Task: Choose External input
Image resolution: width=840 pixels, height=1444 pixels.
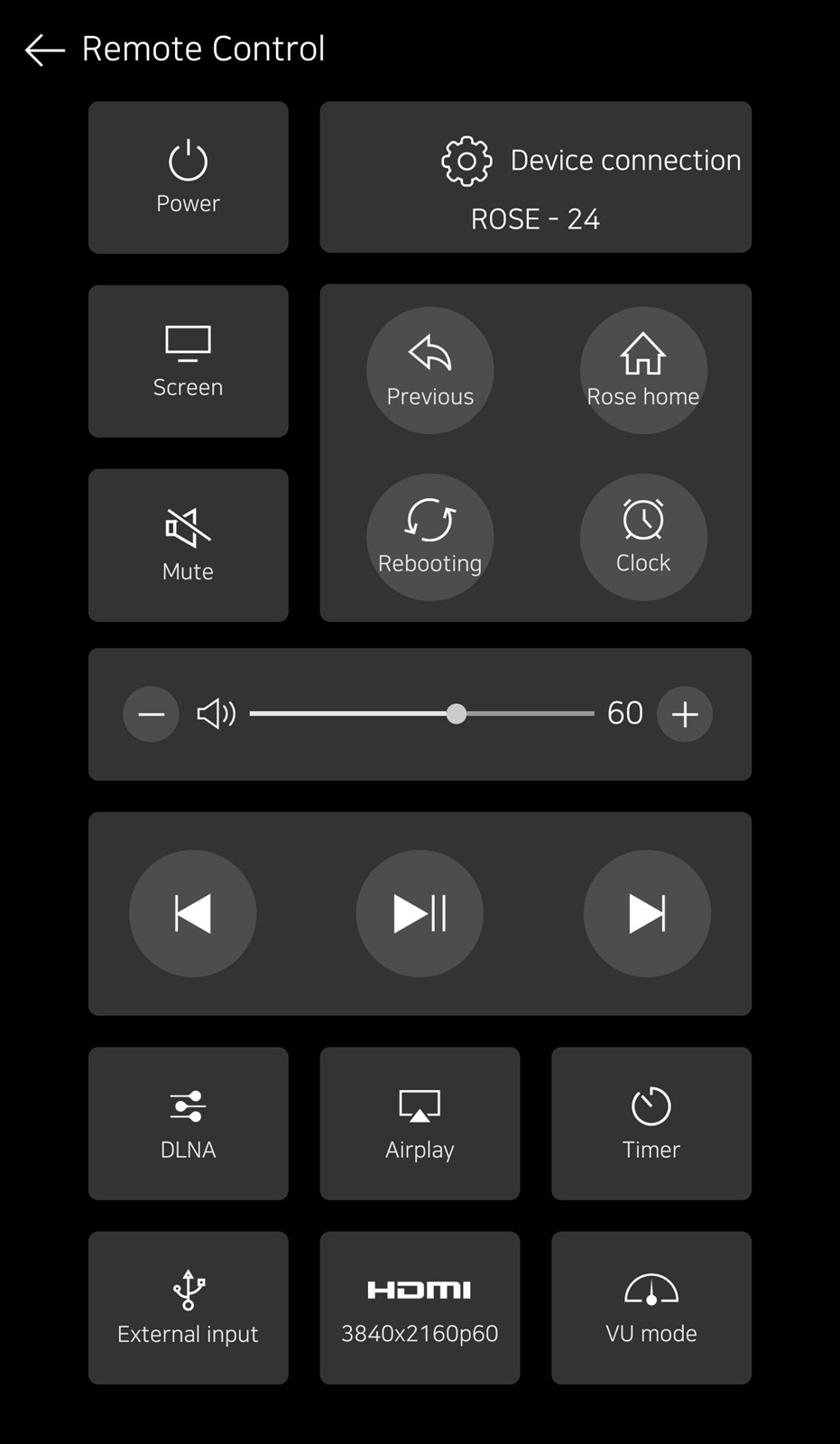Action: [x=188, y=1308]
